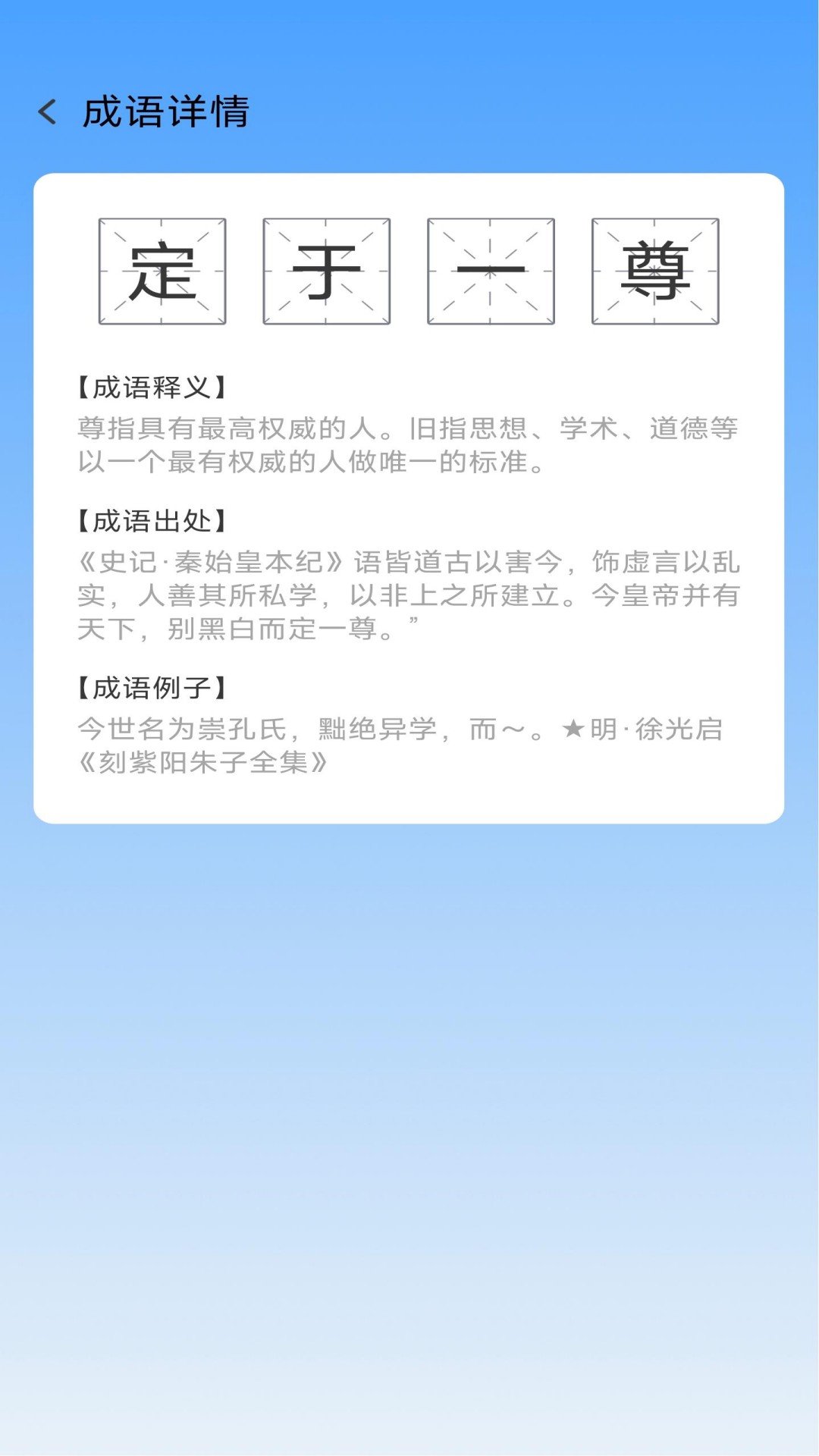This screenshot has height=1456, width=819.
Task: Tap the 例子 example sentence
Action: pyautogui.click(x=303, y=730)
